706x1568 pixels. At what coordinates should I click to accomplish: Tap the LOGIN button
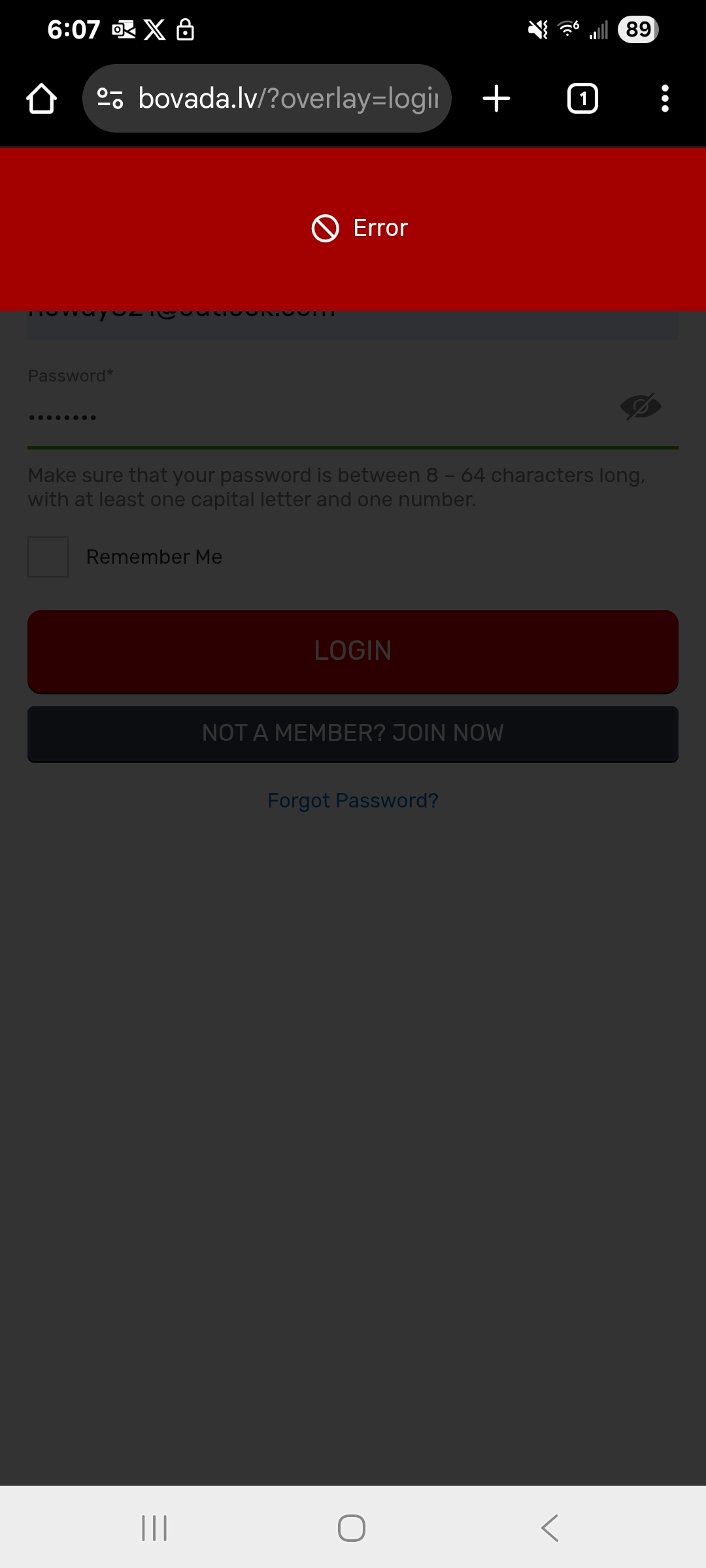point(353,651)
